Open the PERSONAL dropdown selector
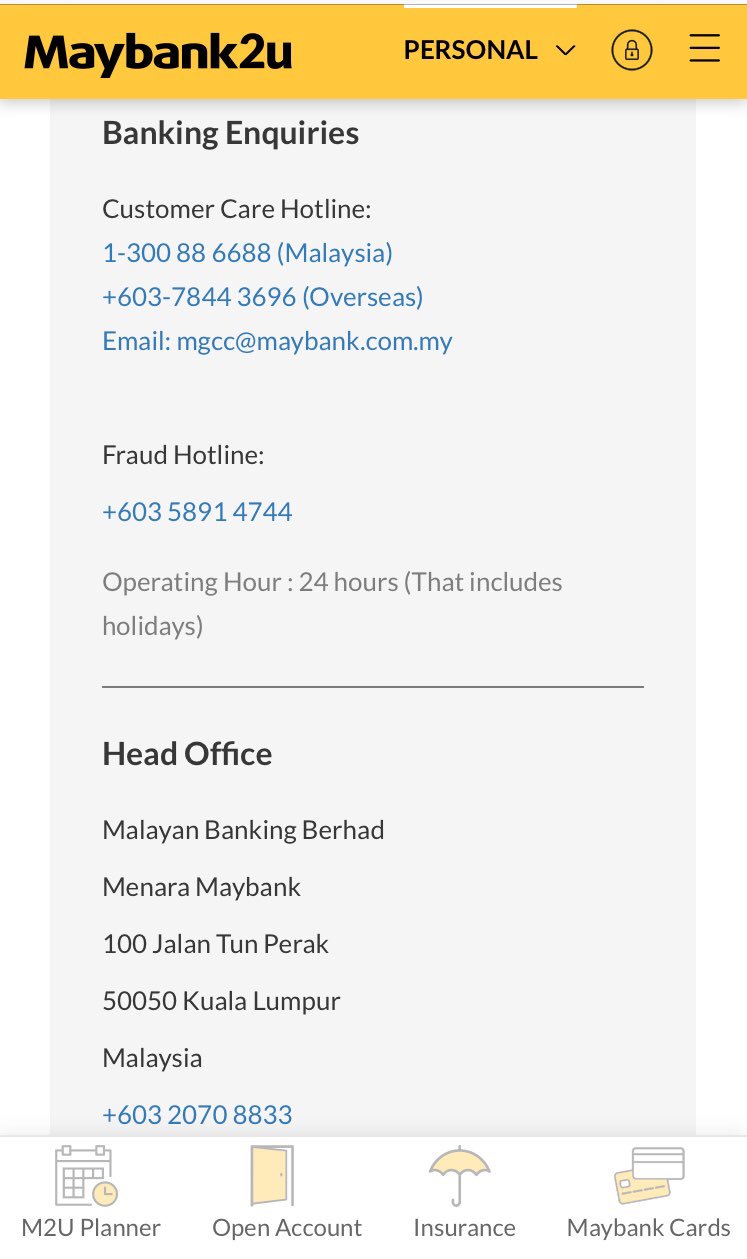 [490, 50]
